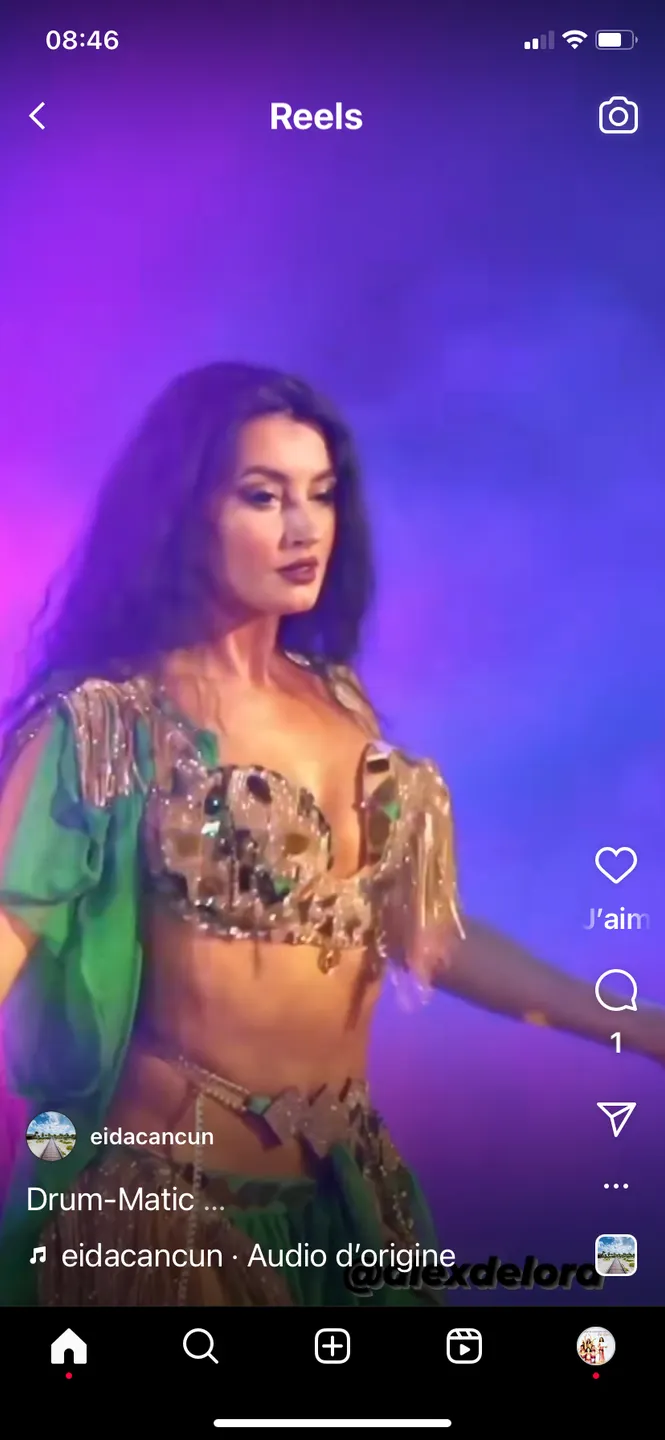
Task: Switch to the Search tab
Action: [x=201, y=1347]
